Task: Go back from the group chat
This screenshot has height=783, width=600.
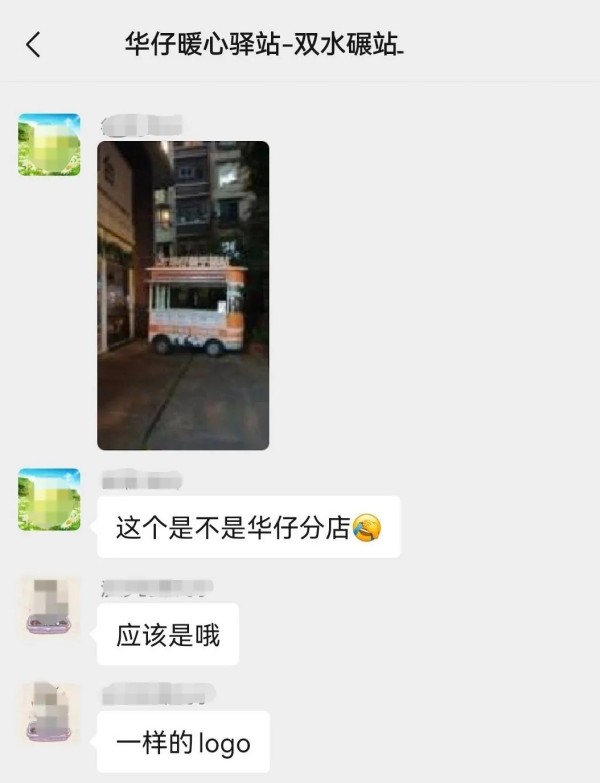Action: (33, 44)
